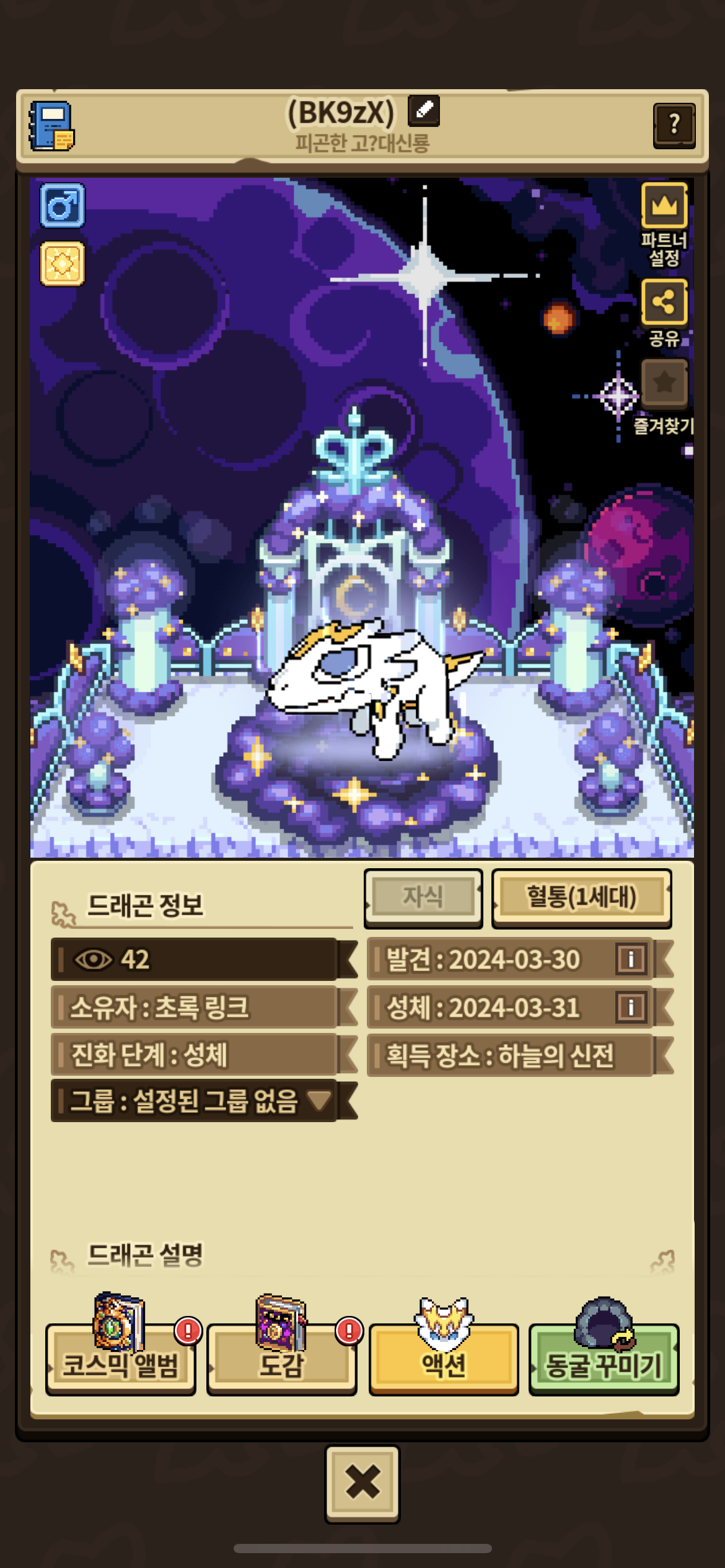
Task: Tap the 자식 offspring button
Action: click(x=423, y=897)
